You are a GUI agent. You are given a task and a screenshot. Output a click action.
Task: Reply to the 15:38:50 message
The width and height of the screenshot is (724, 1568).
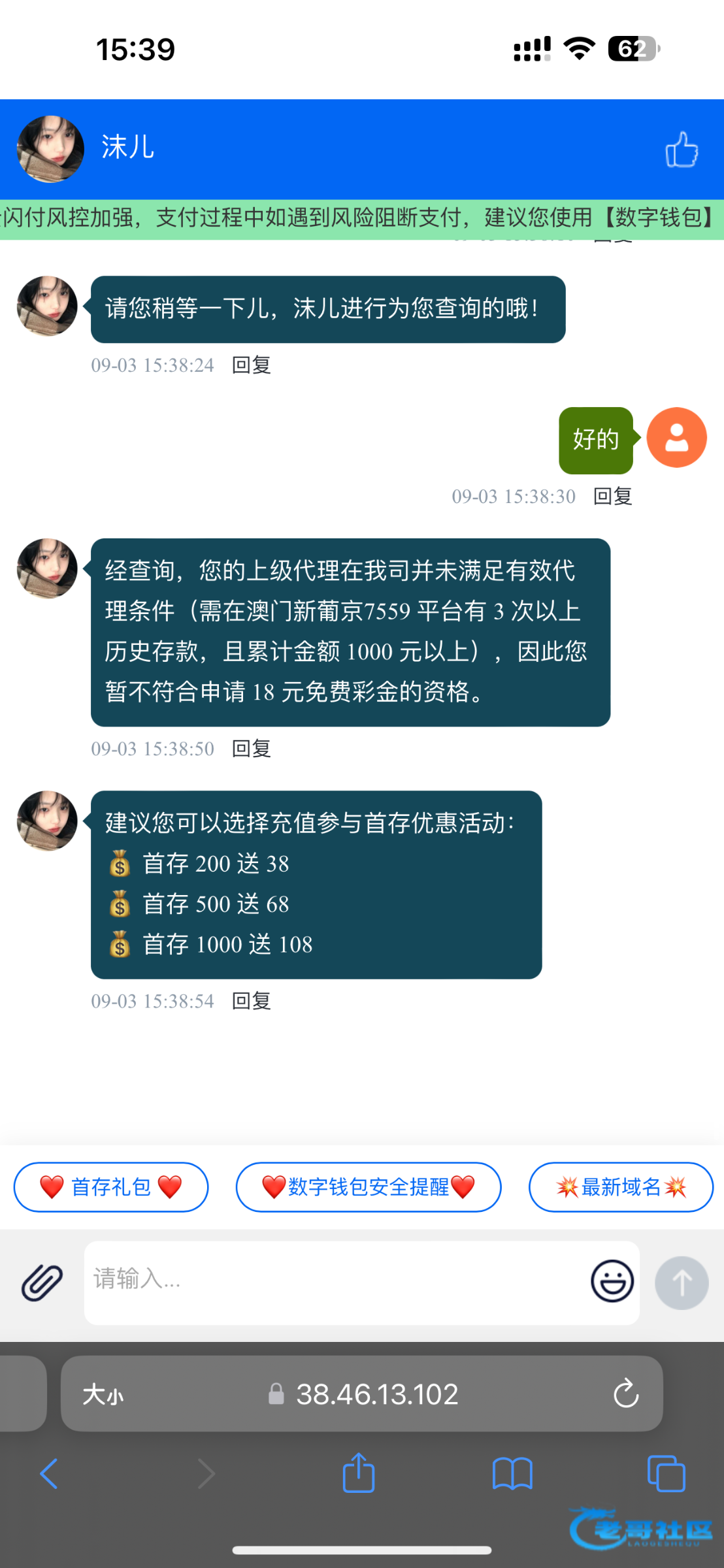click(252, 748)
